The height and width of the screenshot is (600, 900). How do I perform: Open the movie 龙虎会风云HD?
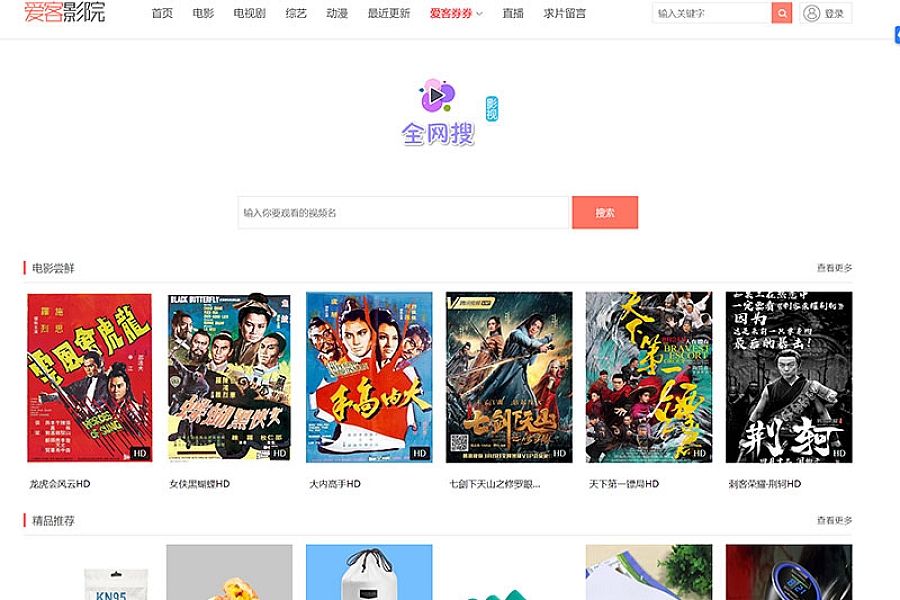coord(89,377)
